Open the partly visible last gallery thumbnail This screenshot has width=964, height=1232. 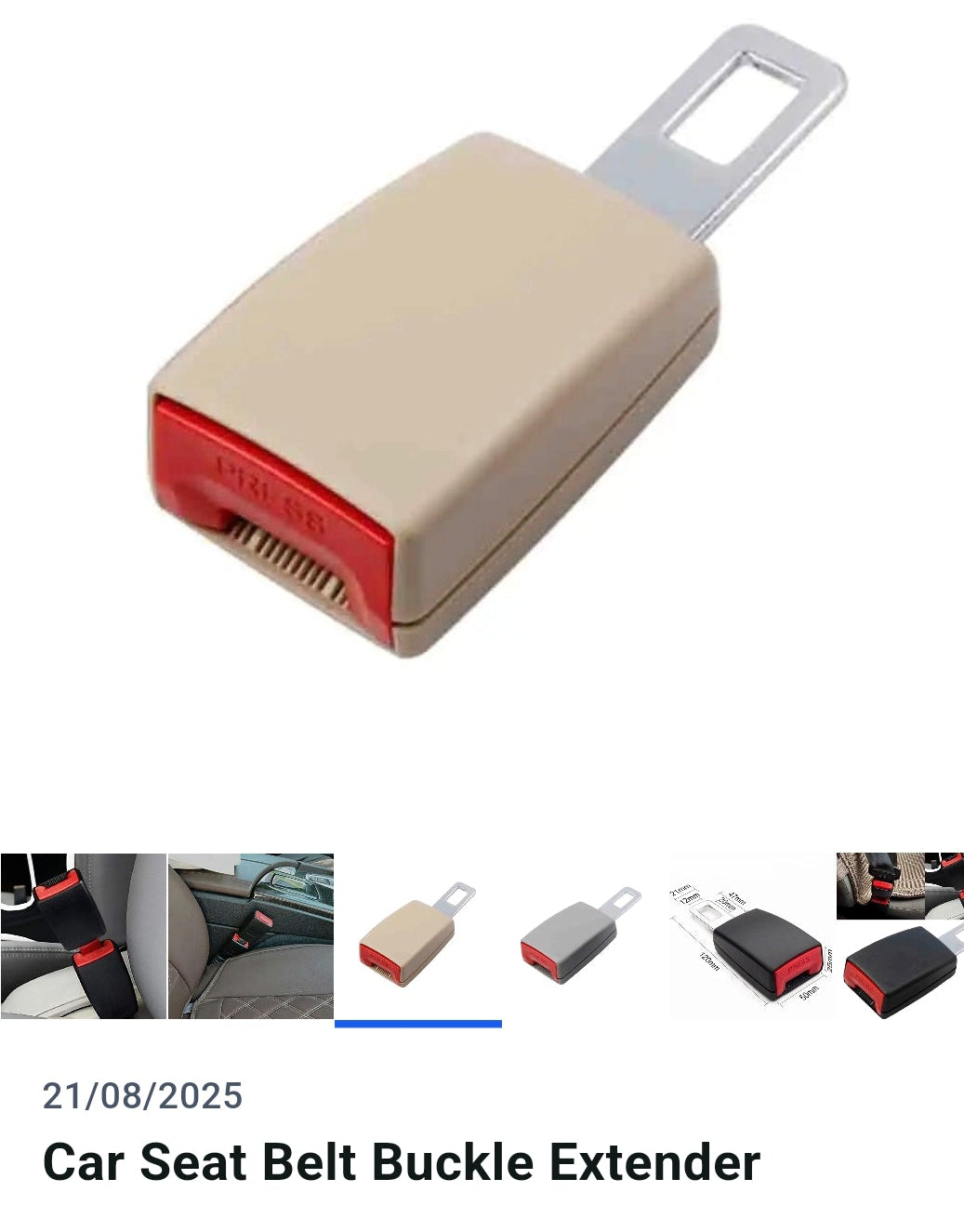click(x=900, y=936)
